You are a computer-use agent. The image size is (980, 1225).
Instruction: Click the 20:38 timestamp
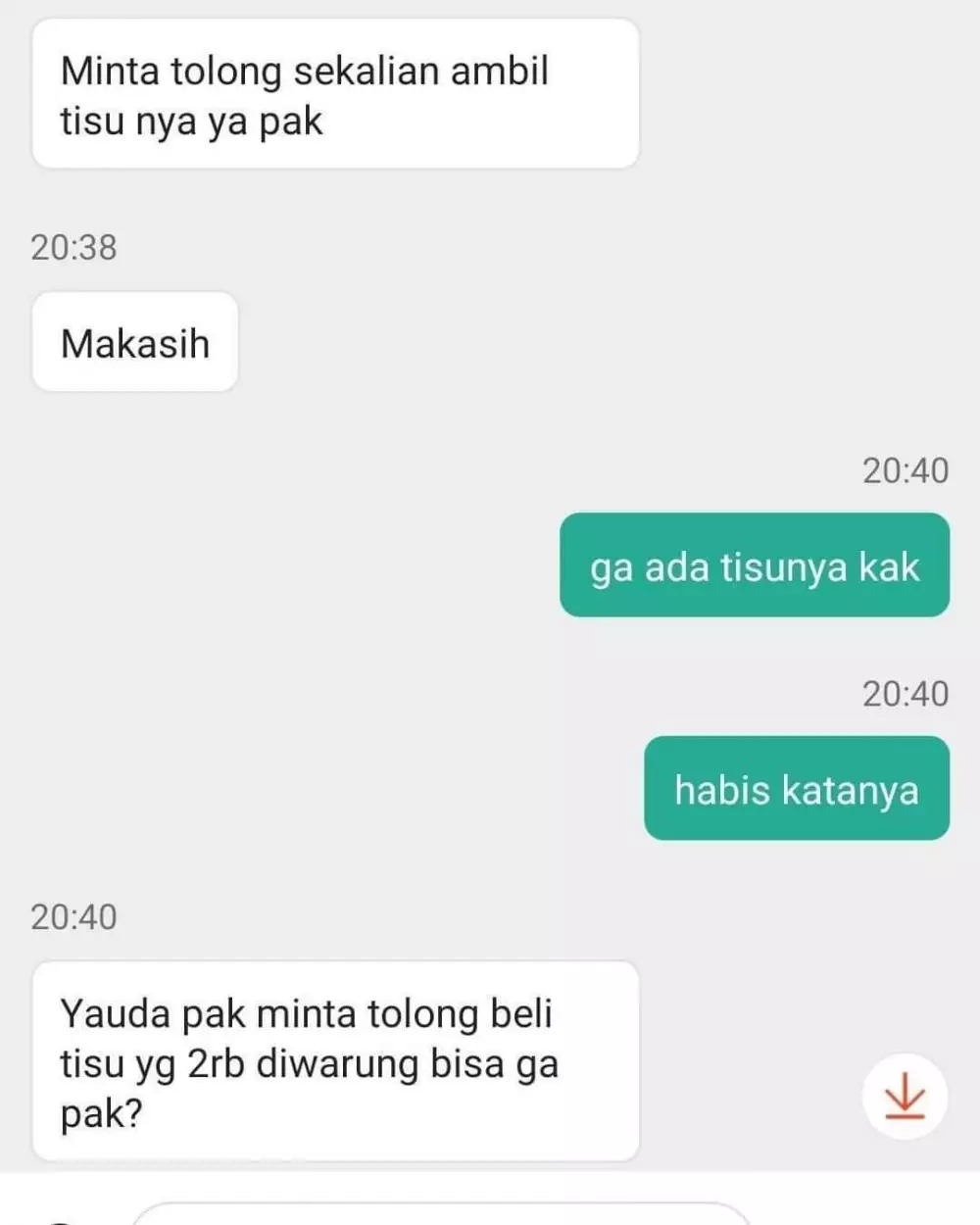click(x=73, y=247)
